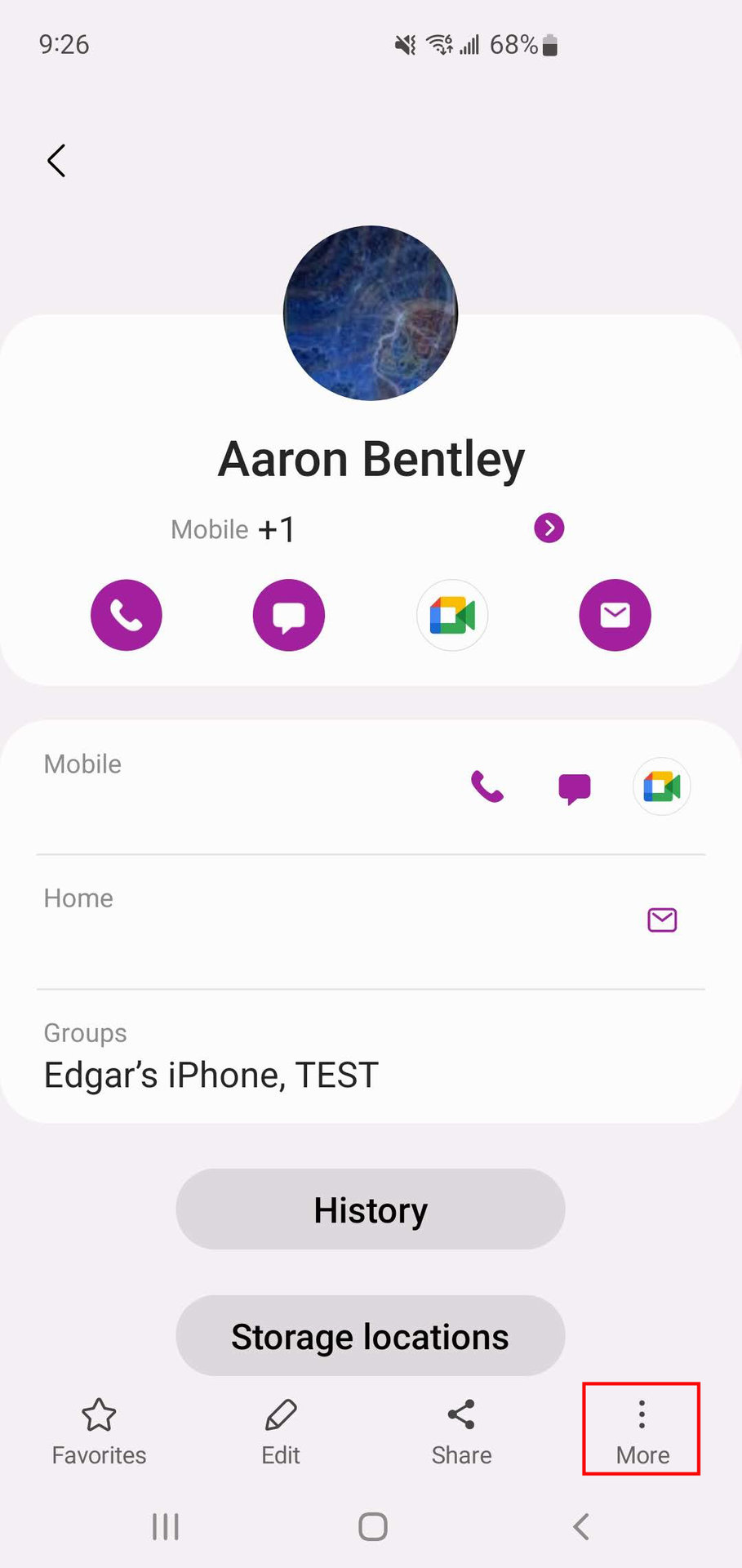
Task: Send a text from the Mobile row
Action: click(574, 788)
